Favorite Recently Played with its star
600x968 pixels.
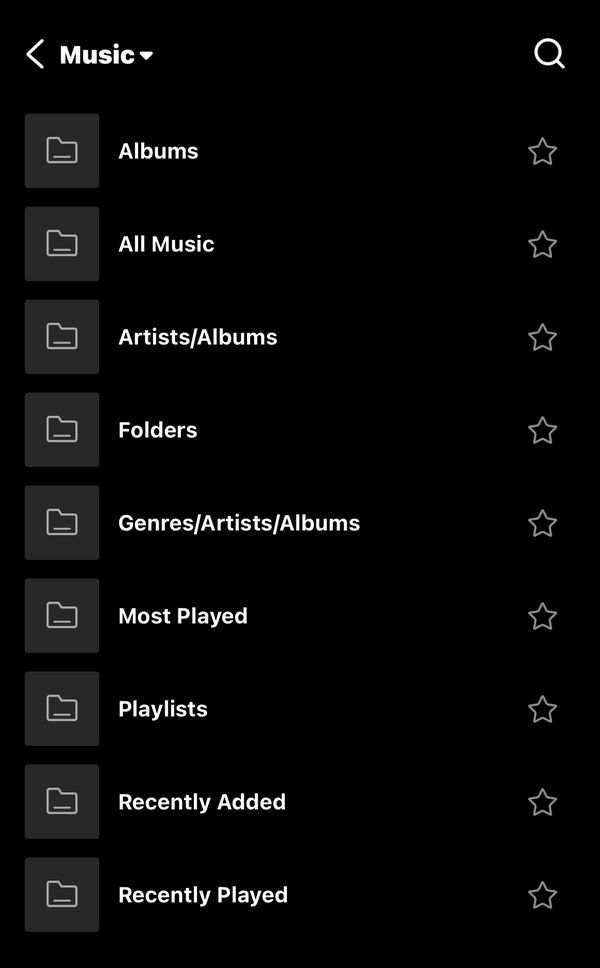542,895
